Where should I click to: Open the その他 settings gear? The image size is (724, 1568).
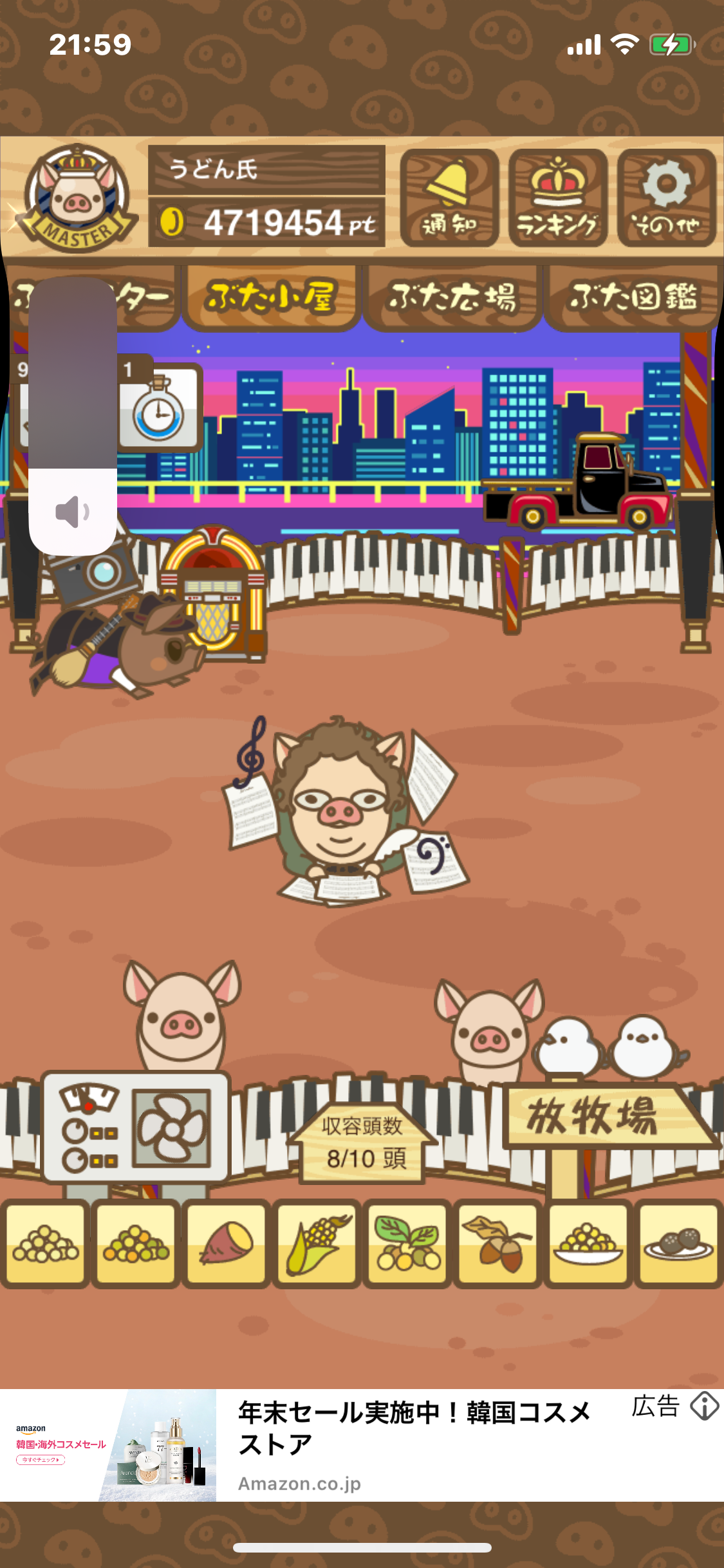pyautogui.click(x=667, y=198)
